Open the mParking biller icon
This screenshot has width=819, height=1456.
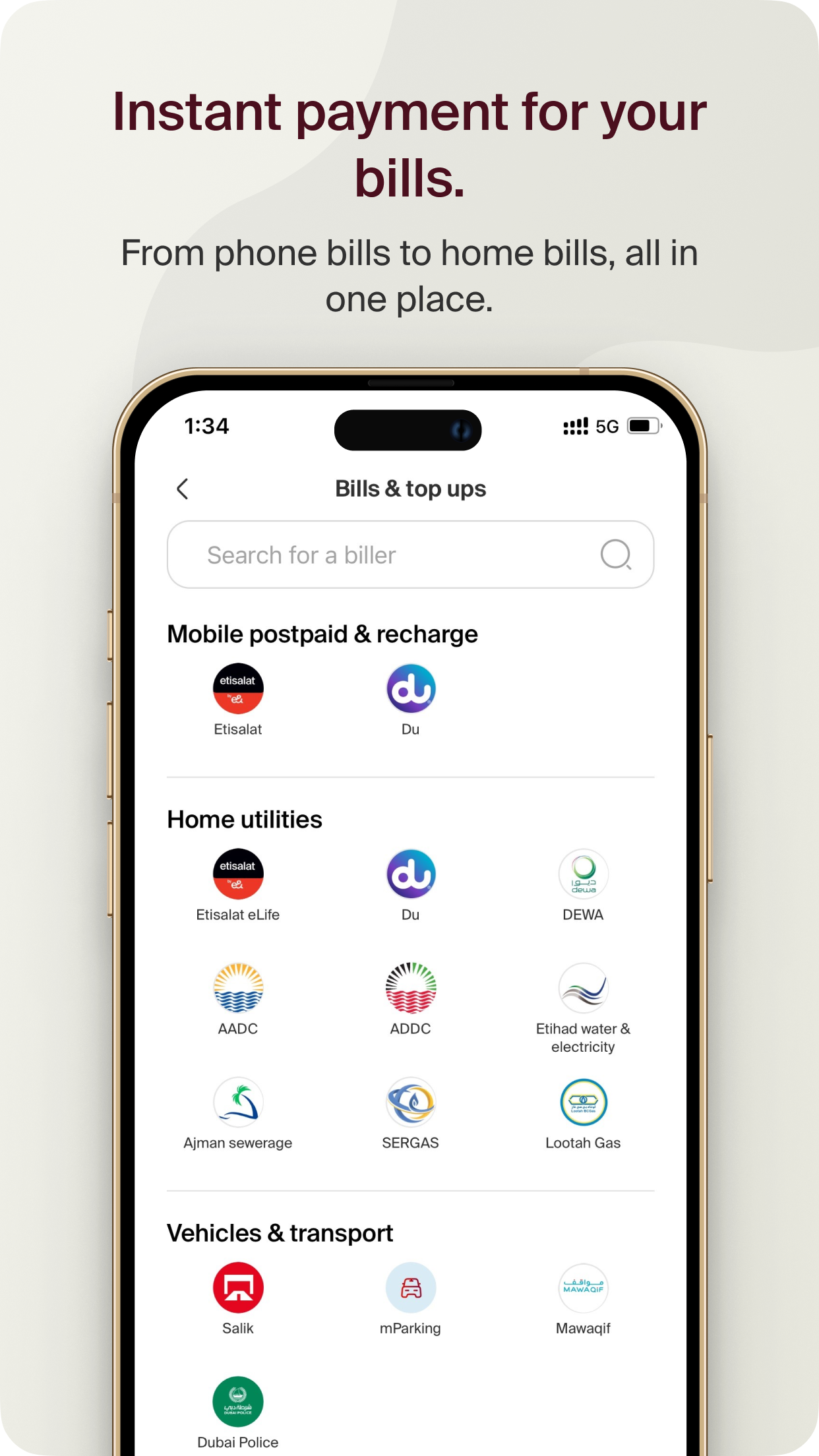410,1287
